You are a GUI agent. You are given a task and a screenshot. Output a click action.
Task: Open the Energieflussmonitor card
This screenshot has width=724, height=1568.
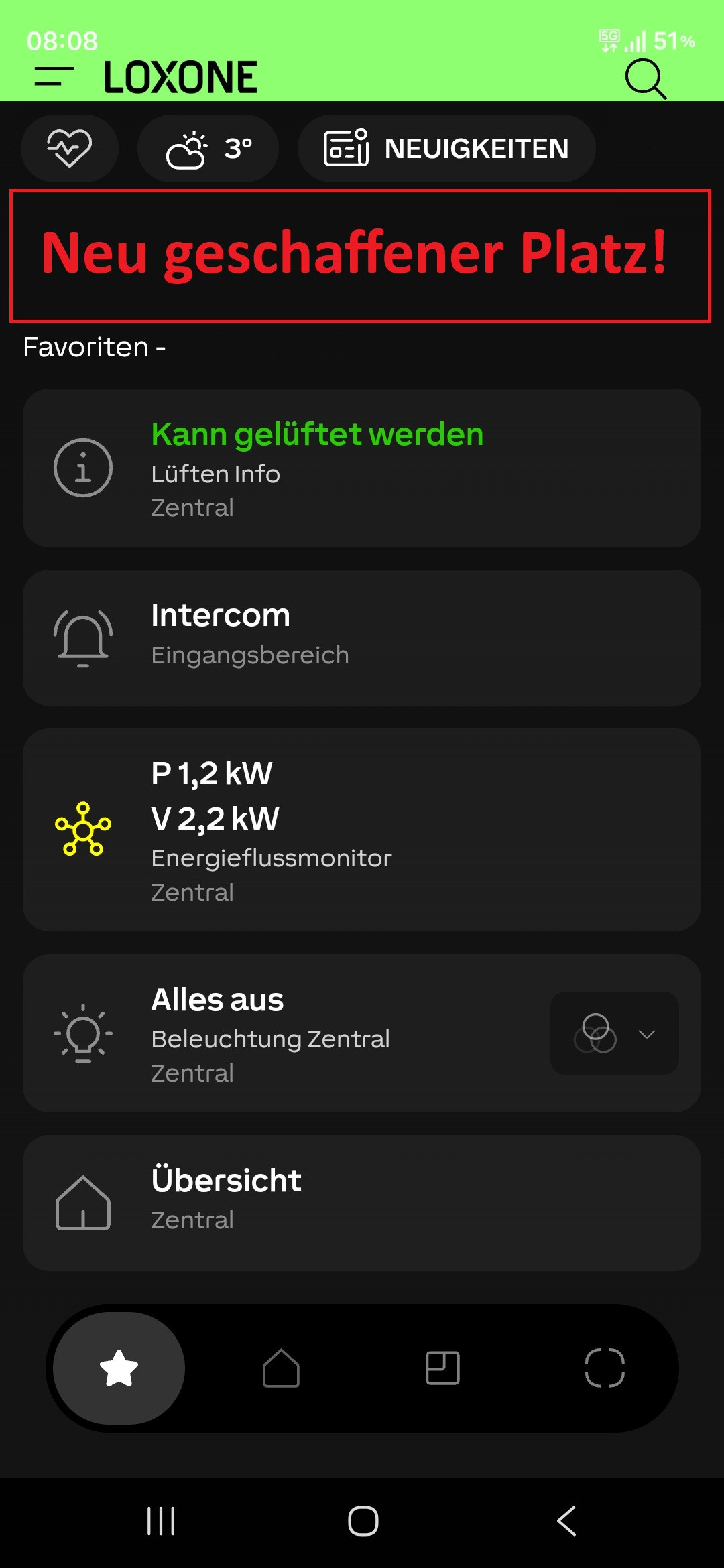pos(362,830)
